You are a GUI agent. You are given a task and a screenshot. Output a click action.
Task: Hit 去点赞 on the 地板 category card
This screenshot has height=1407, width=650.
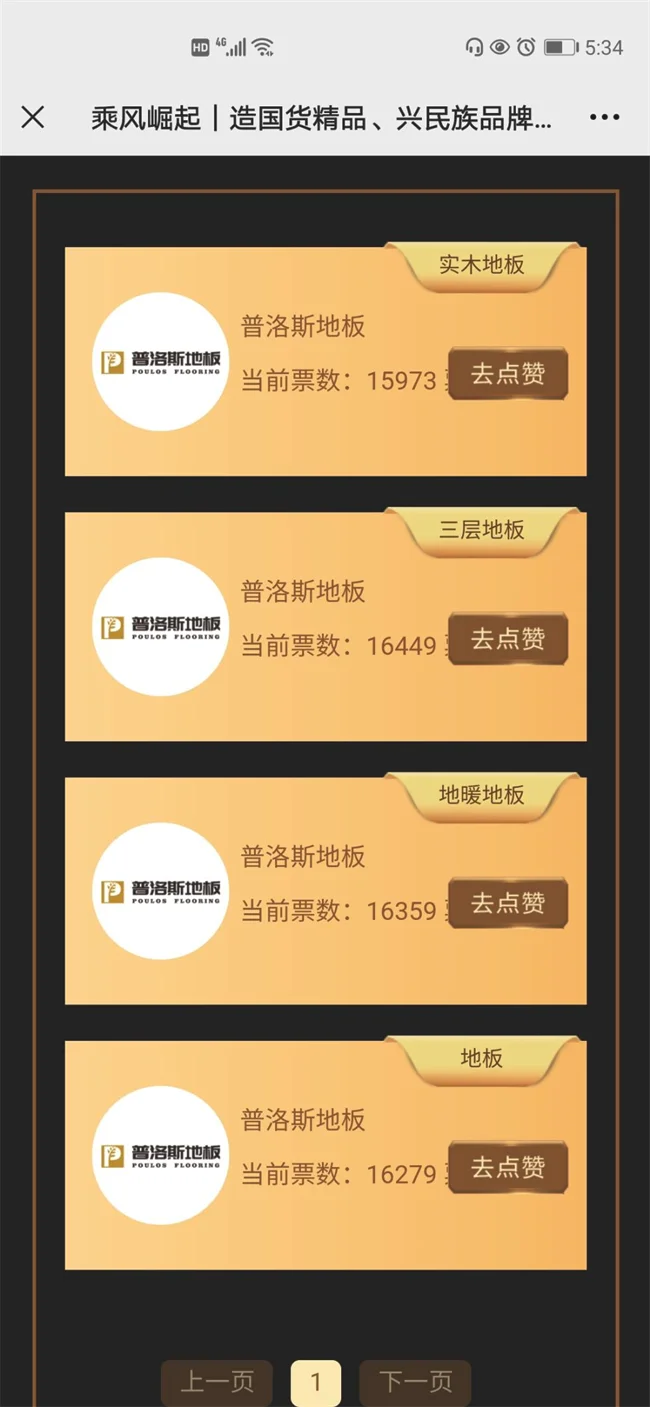point(508,1168)
